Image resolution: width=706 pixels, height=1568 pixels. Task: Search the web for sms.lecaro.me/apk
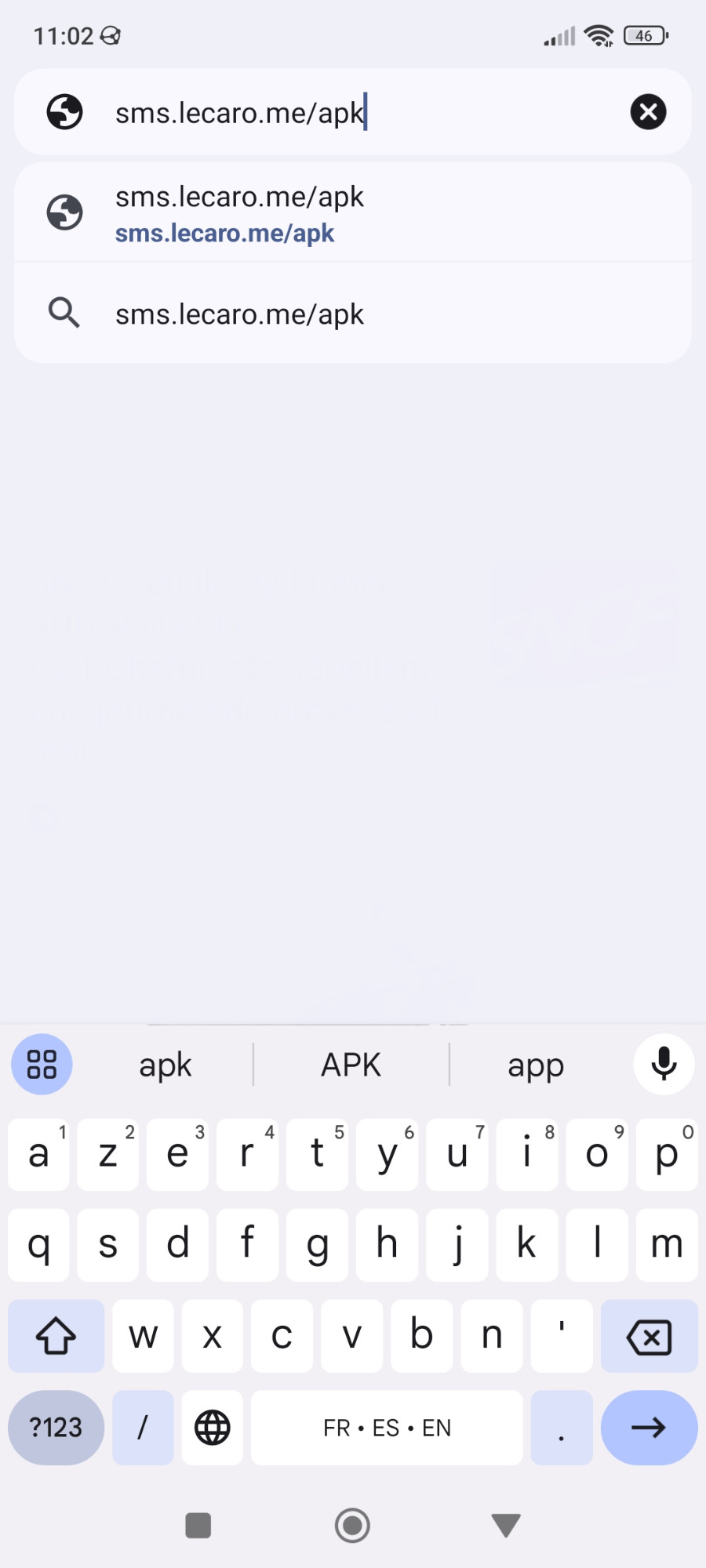click(353, 314)
